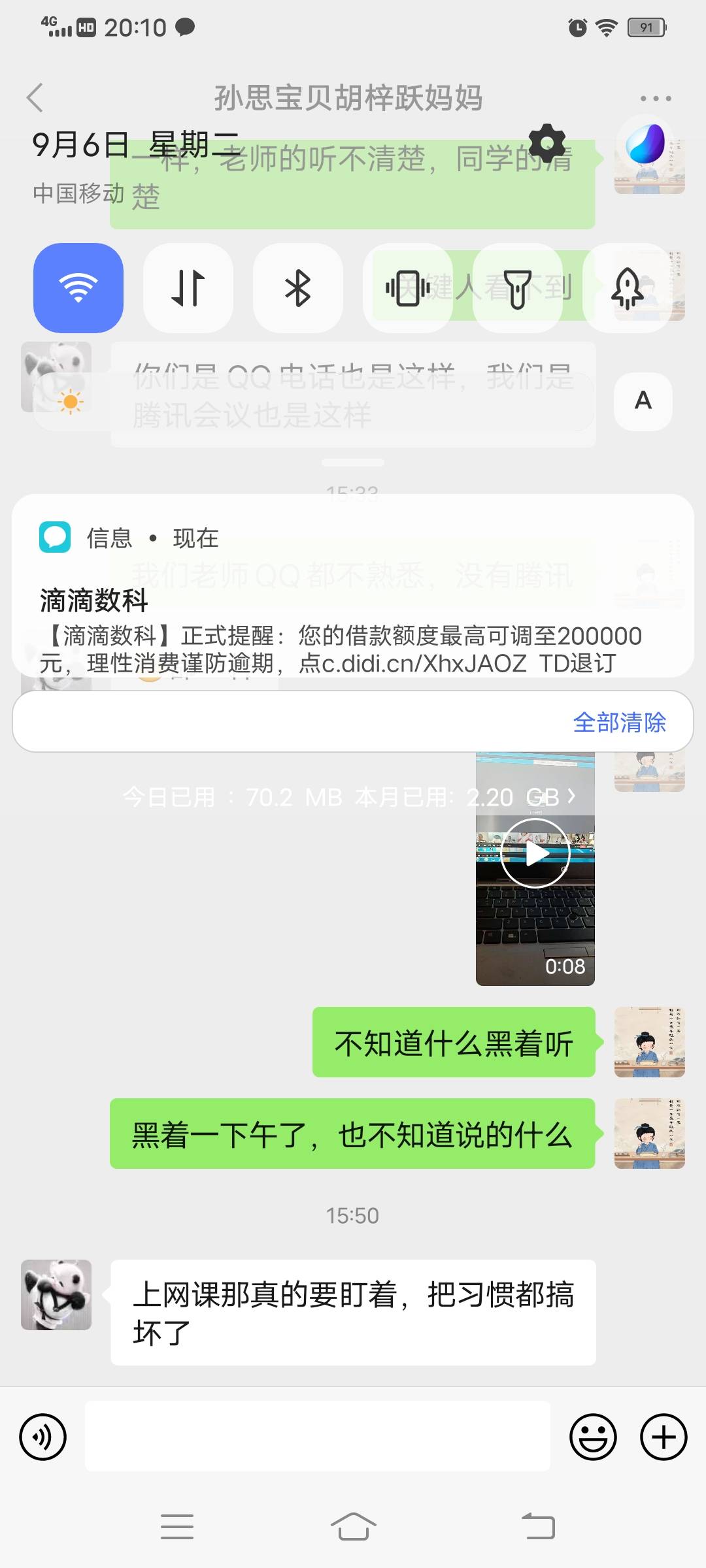Enable Bluetooth from quick settings
This screenshot has width=706, height=1568.
[x=297, y=288]
